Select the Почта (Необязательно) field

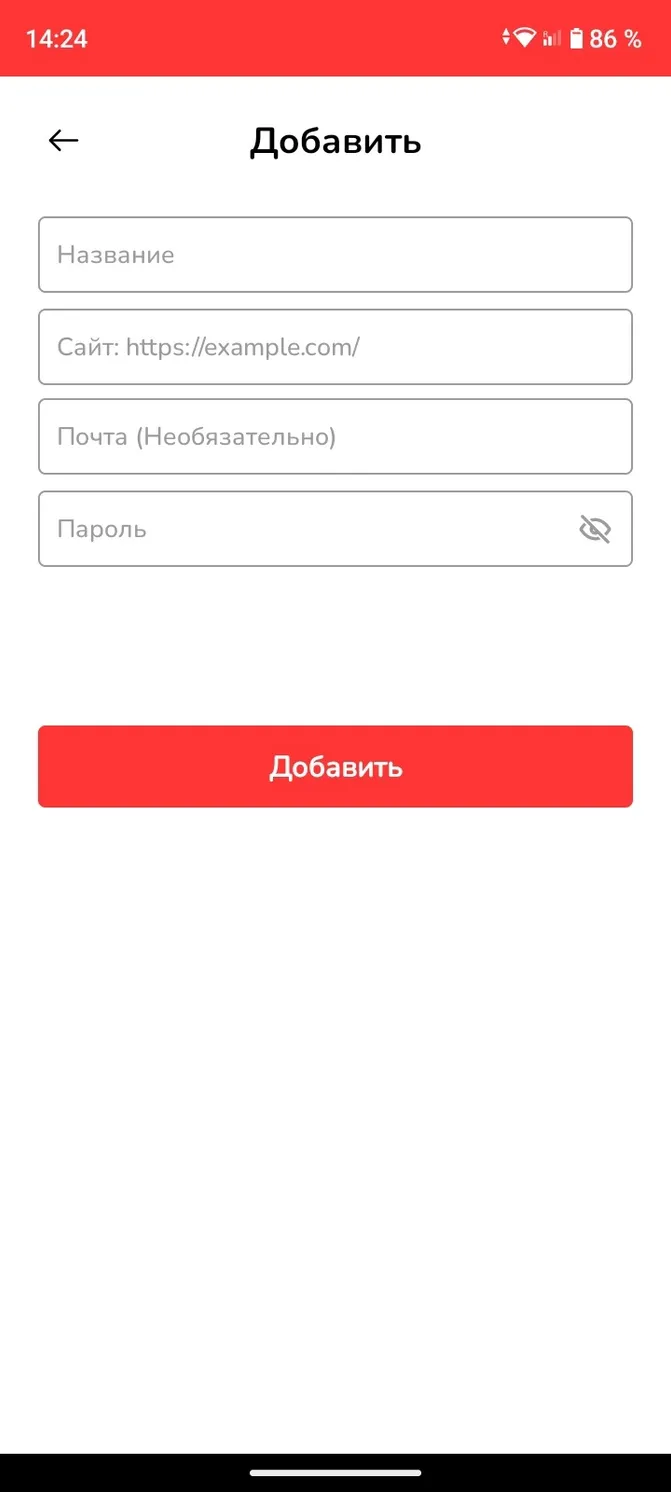(335, 437)
